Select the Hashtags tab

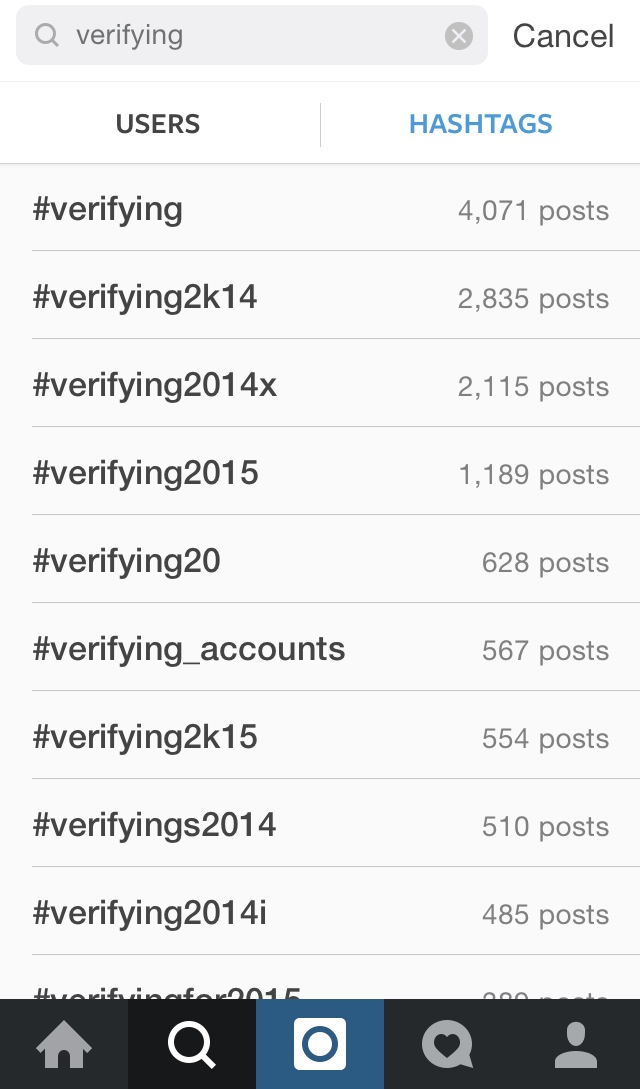pos(480,124)
